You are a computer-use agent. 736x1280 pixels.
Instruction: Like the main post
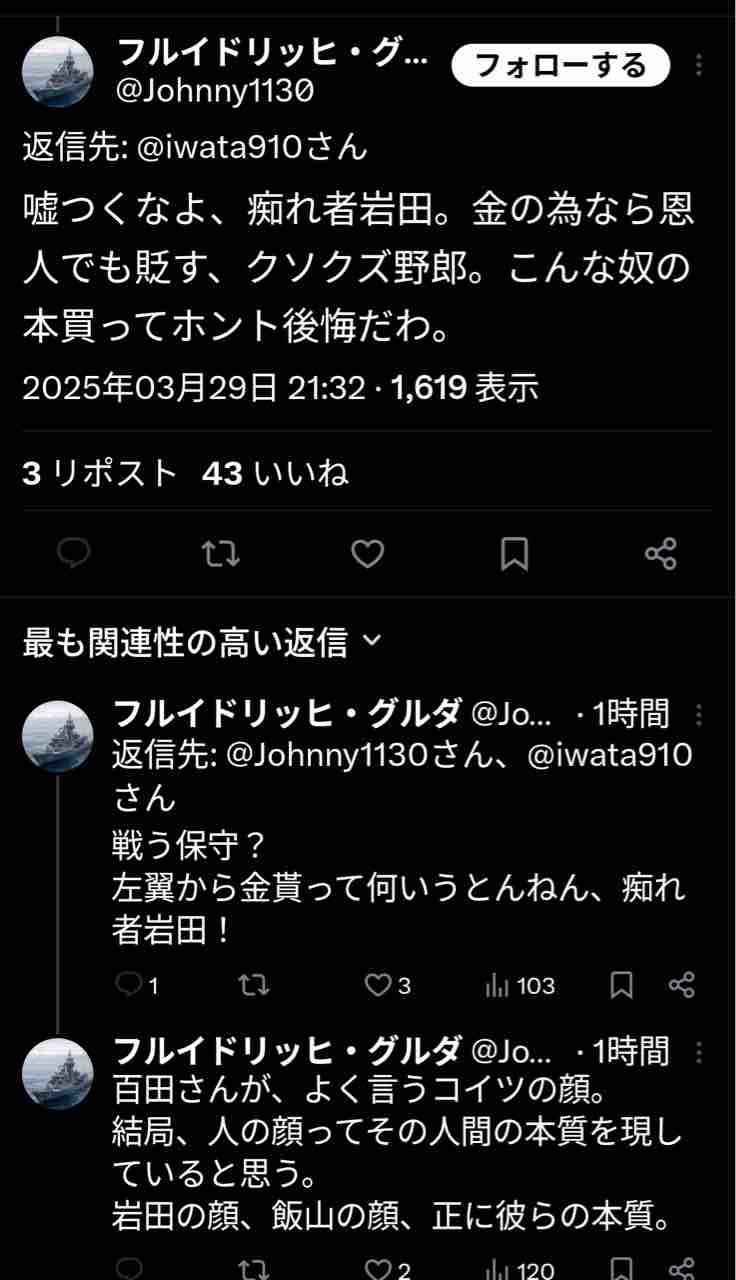click(x=367, y=553)
